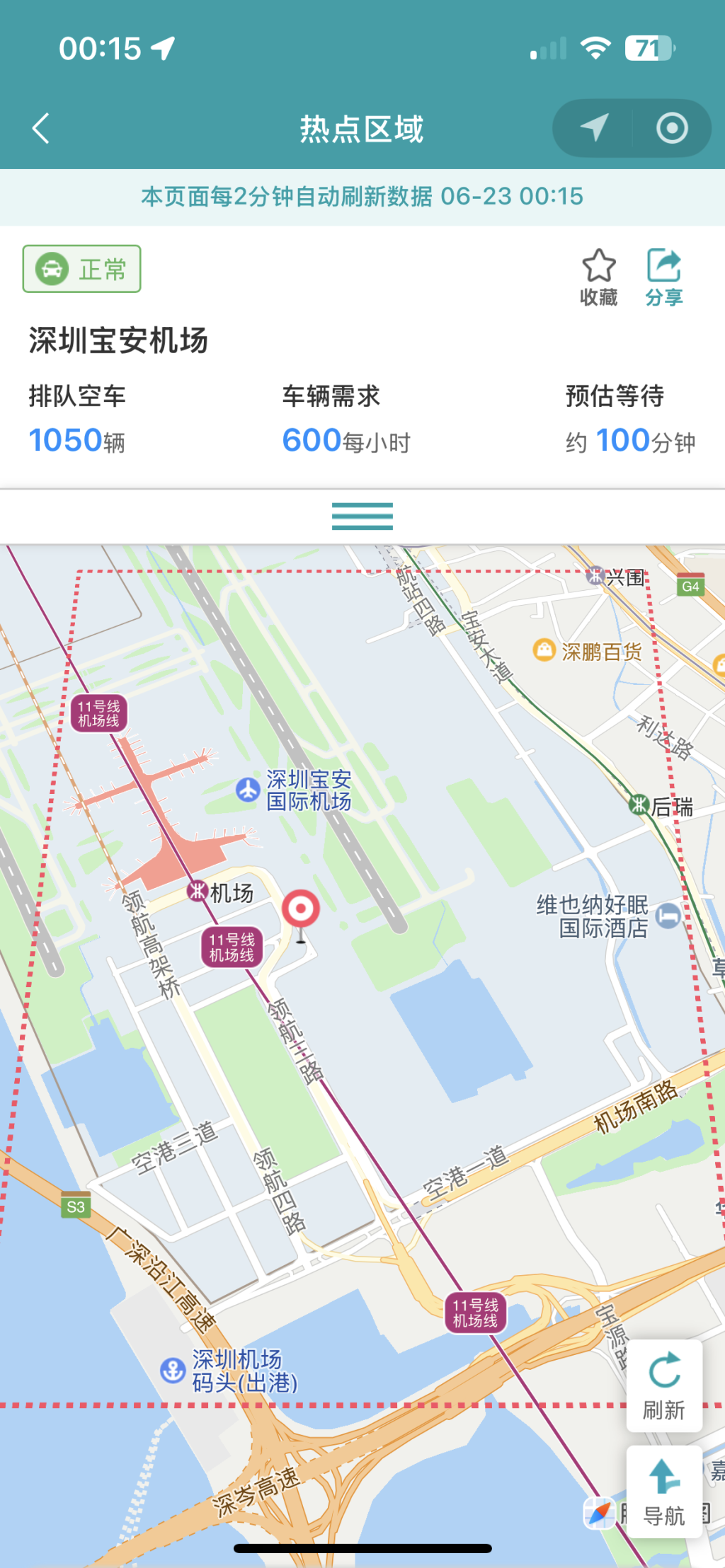Go back using the top-left arrow

(41, 129)
